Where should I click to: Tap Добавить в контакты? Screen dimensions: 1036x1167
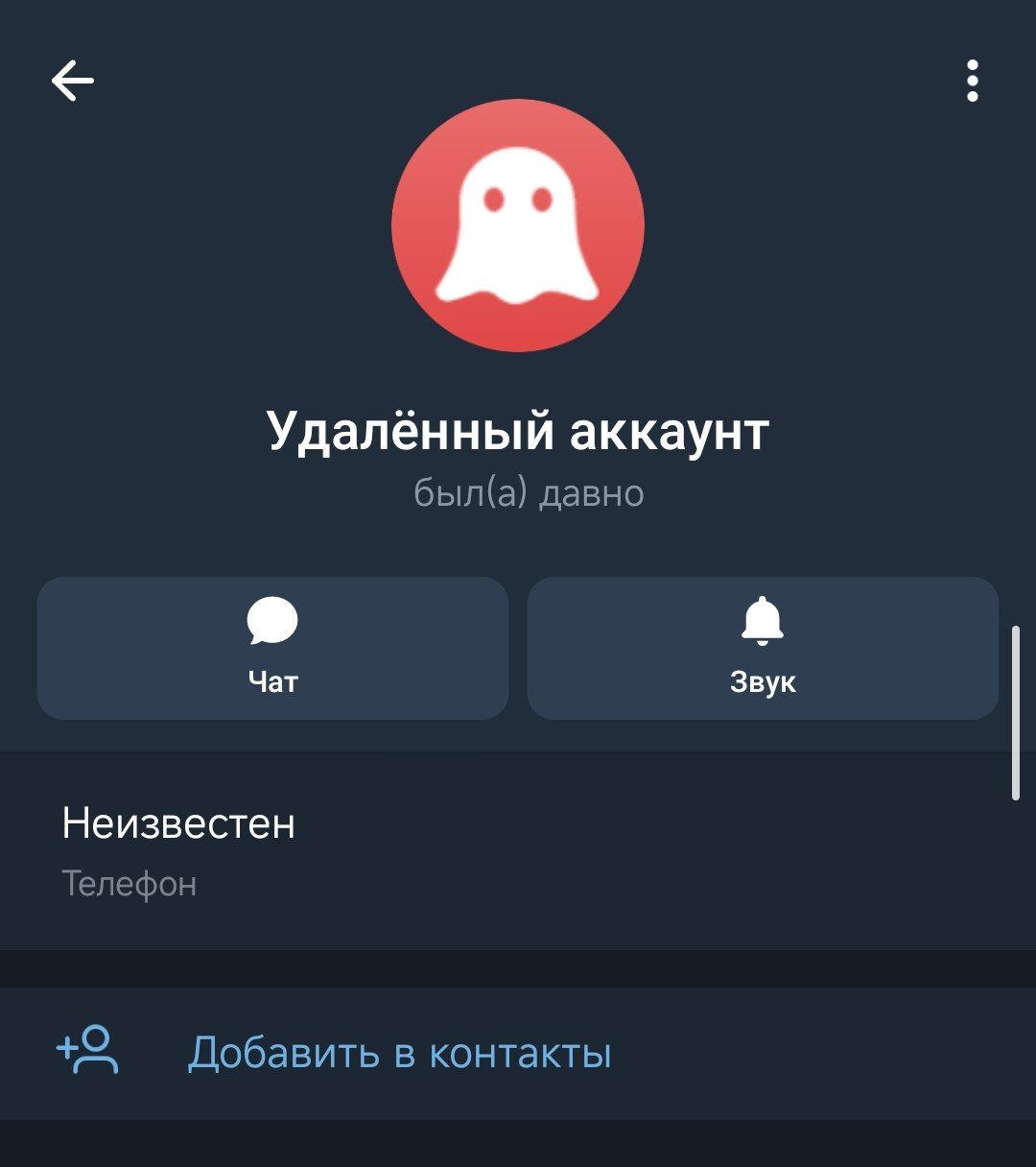pos(399,1053)
